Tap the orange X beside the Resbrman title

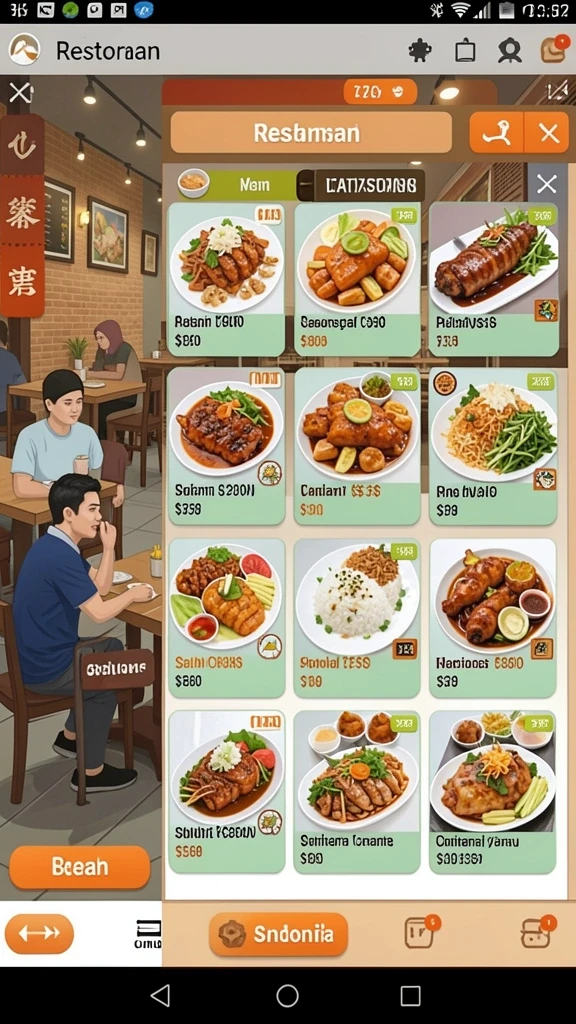(549, 133)
